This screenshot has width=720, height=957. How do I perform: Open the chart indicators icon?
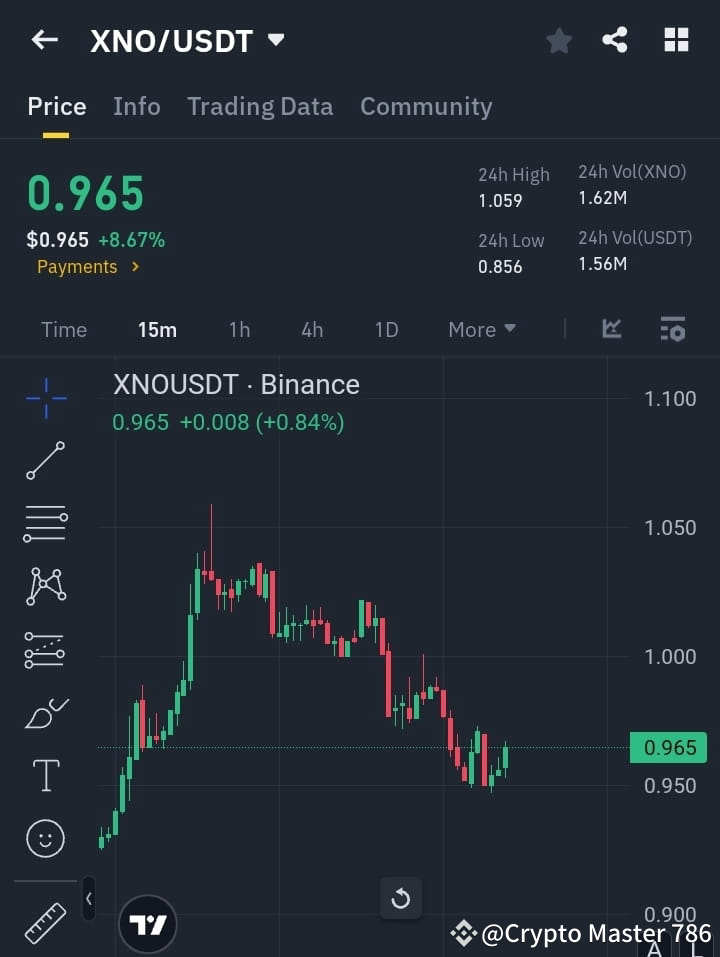(611, 329)
